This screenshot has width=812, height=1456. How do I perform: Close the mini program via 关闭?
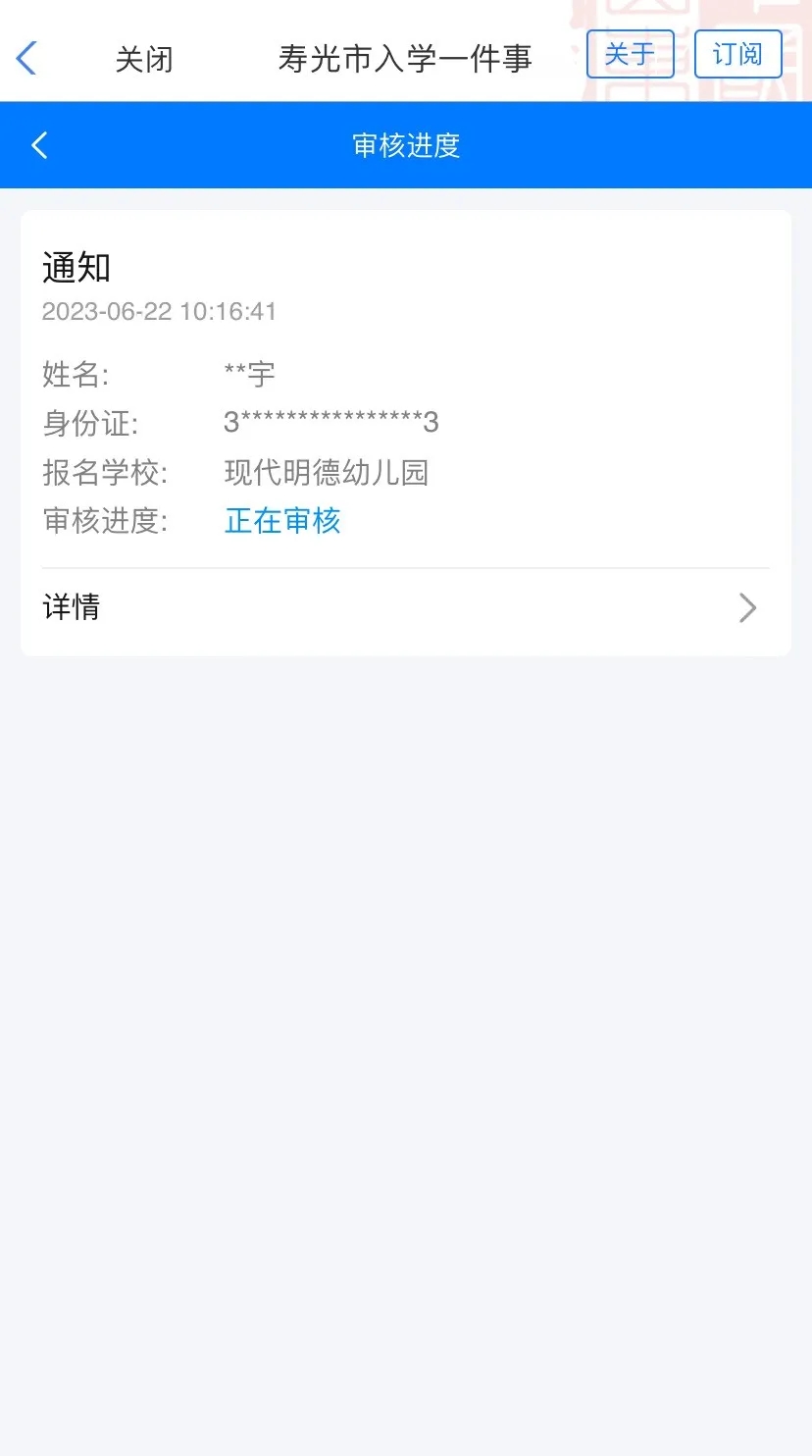[x=144, y=60]
